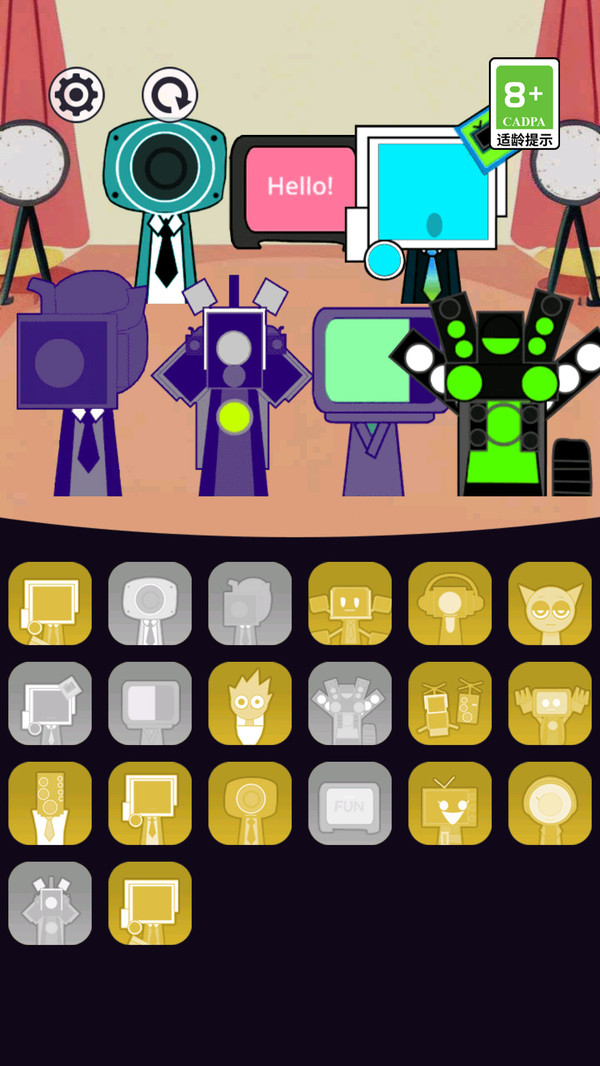Pick the gold cat-eared character tile
Image resolution: width=600 pixels, height=1066 pixels.
click(550, 603)
